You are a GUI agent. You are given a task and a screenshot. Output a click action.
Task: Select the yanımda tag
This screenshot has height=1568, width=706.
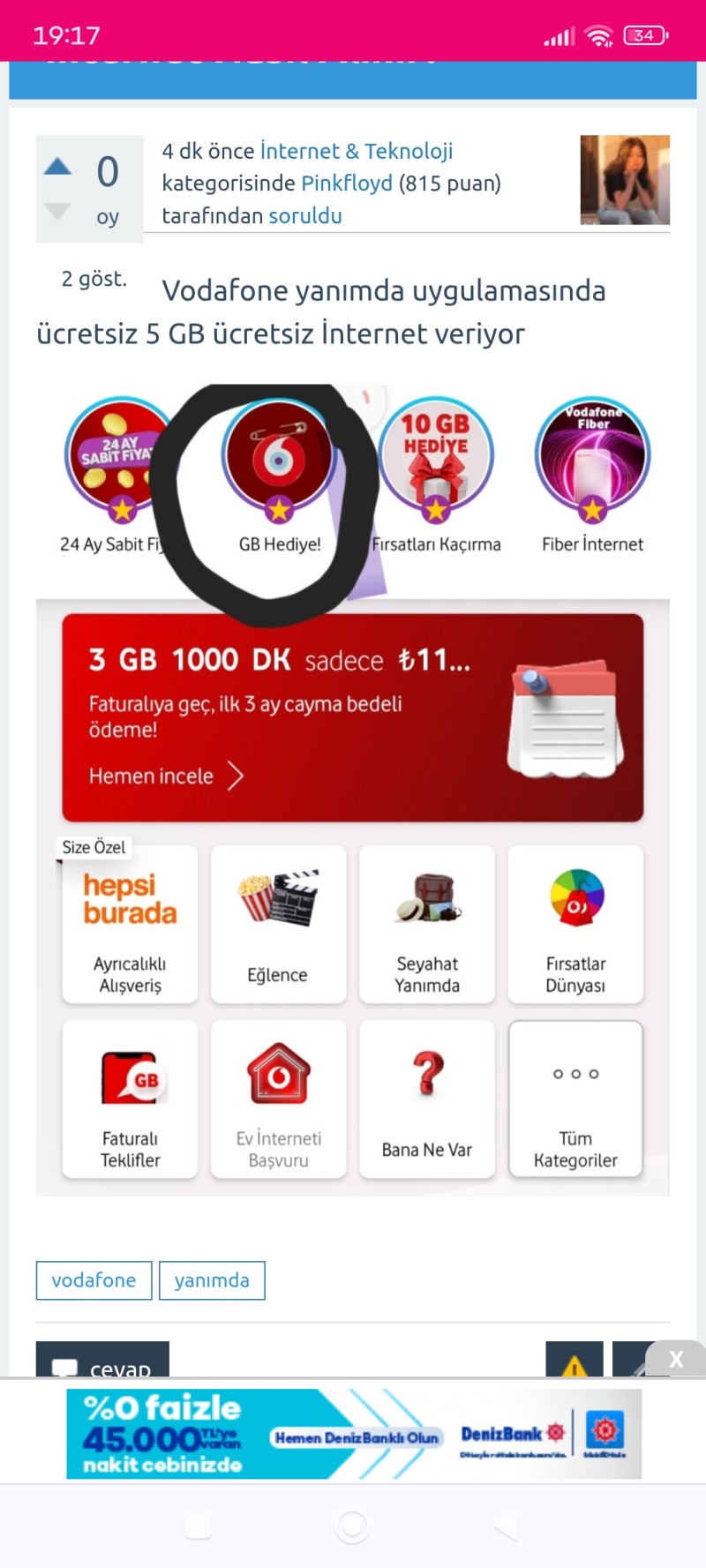click(212, 1280)
